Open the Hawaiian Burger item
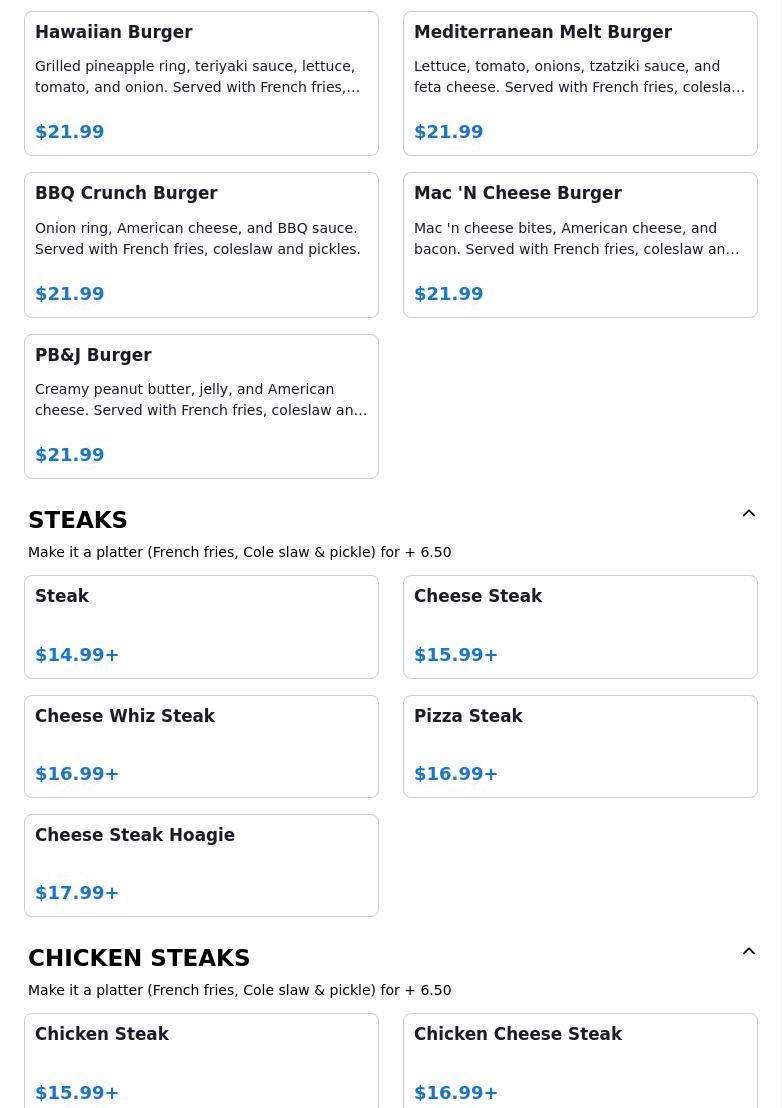This screenshot has width=782, height=1108. click(201, 83)
